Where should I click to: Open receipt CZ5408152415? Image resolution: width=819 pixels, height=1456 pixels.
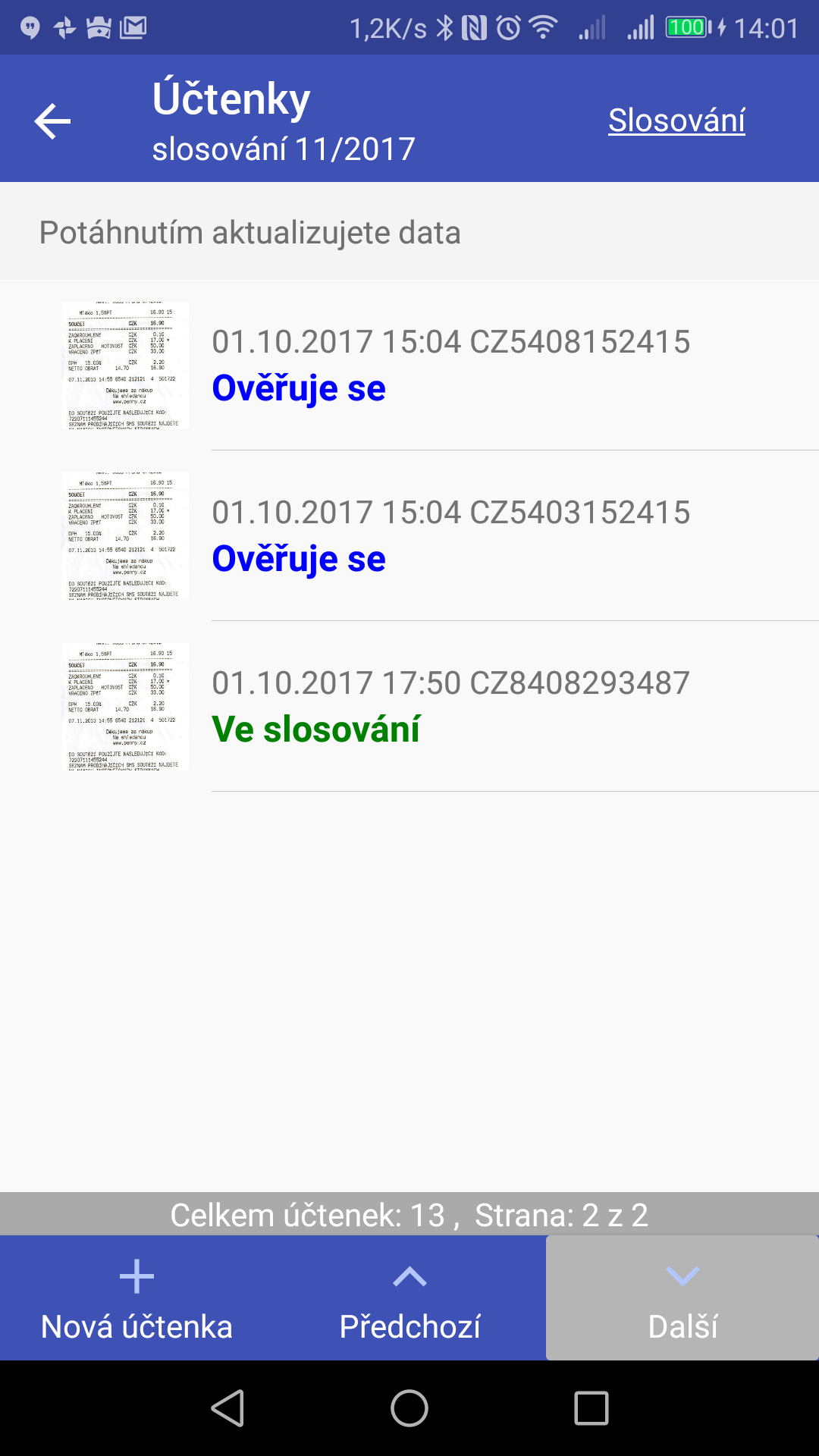pyautogui.click(x=409, y=366)
